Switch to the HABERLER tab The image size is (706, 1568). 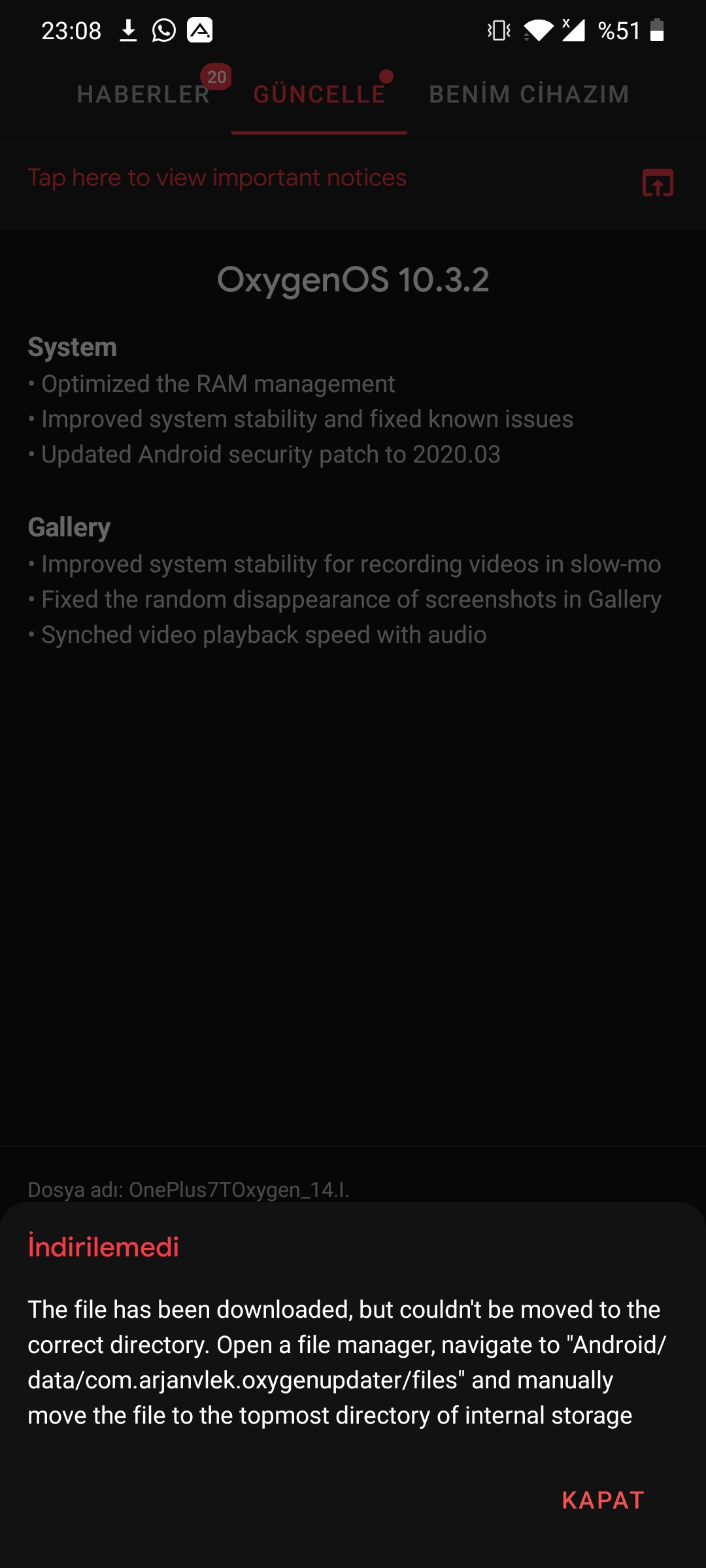coord(143,94)
